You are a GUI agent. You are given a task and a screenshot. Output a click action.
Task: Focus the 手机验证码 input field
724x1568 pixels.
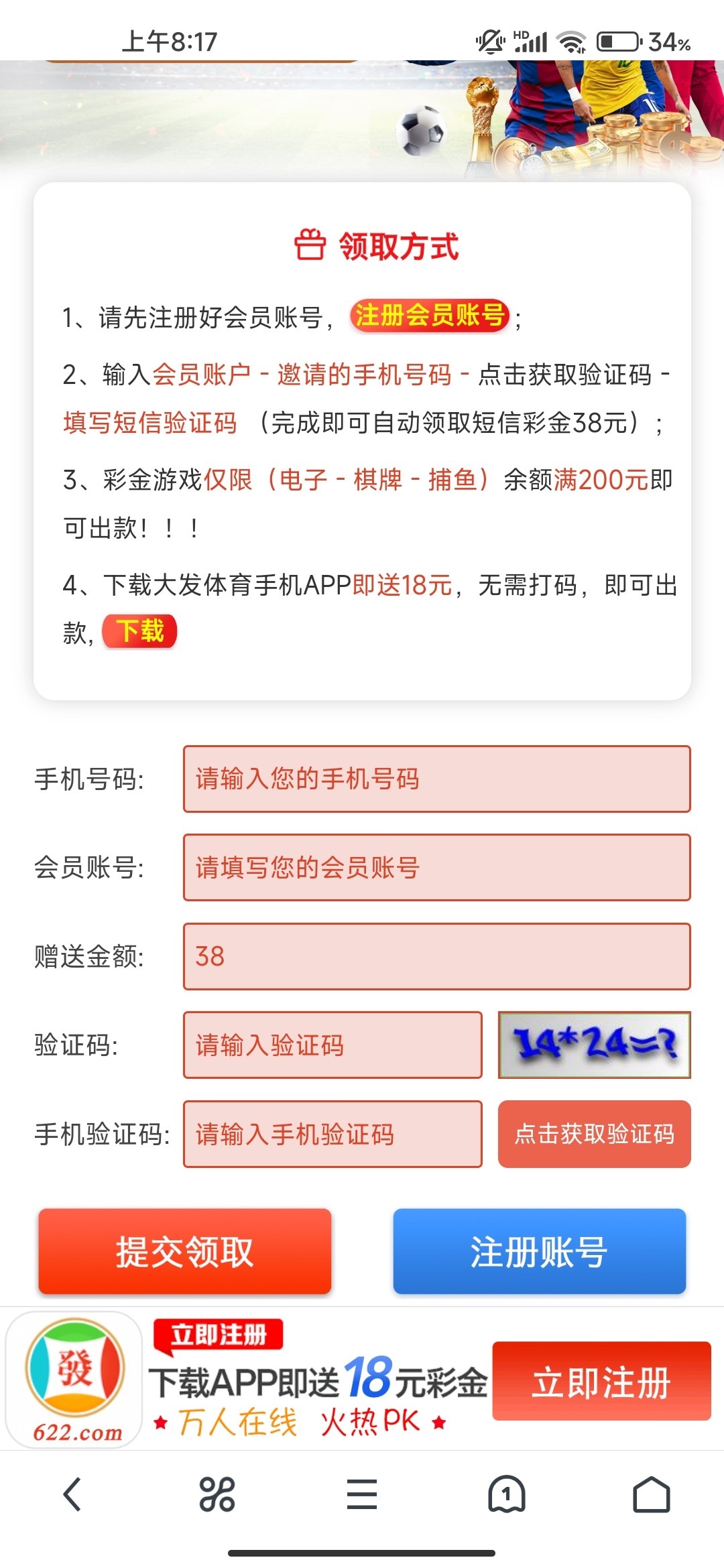tap(333, 1134)
